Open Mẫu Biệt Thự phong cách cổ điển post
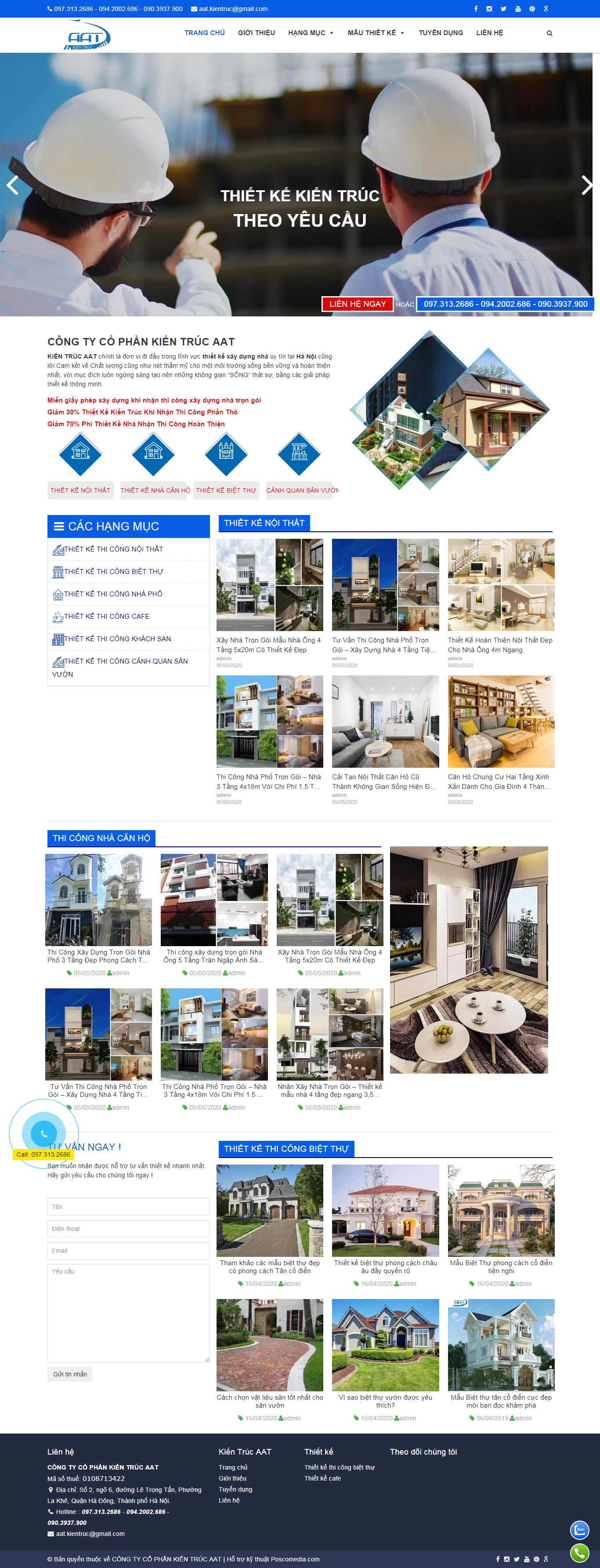The height and width of the screenshot is (1568, 600). (501, 1267)
